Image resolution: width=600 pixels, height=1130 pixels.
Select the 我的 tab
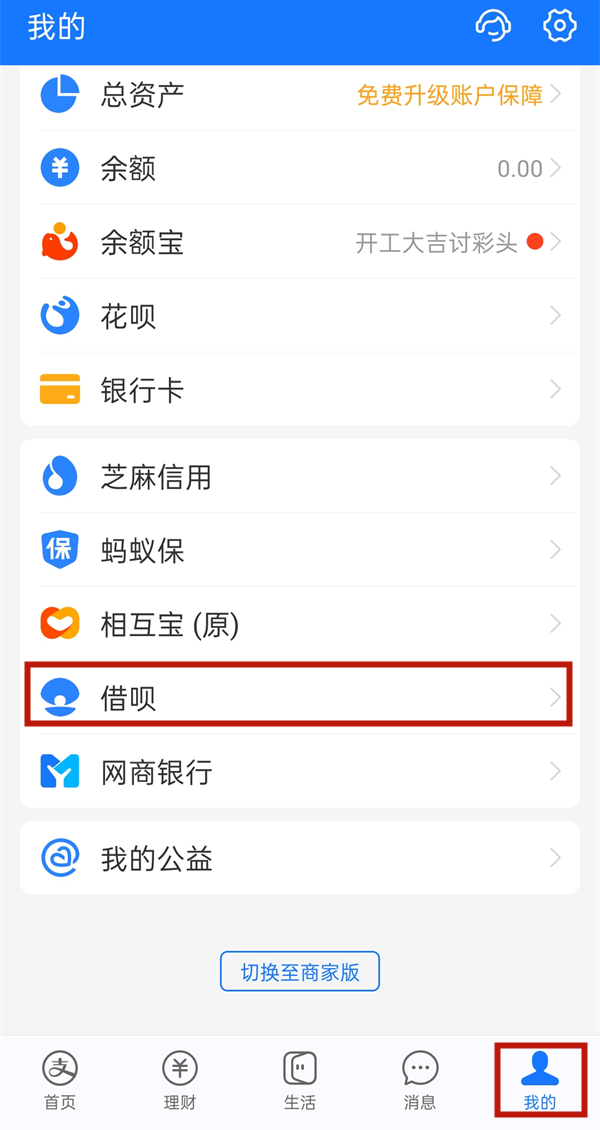pos(540,1080)
